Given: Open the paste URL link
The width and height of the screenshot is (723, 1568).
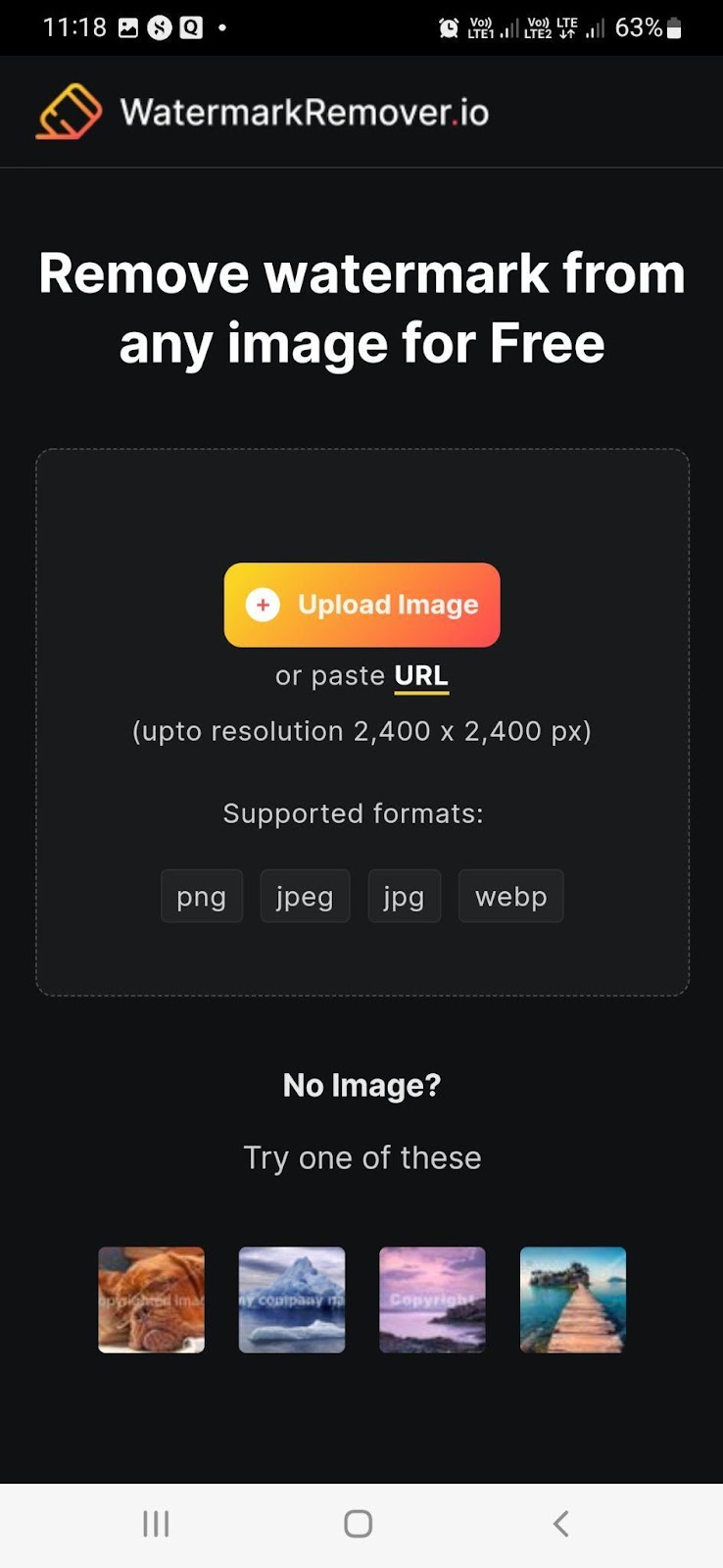Looking at the screenshot, I should point(421,676).
